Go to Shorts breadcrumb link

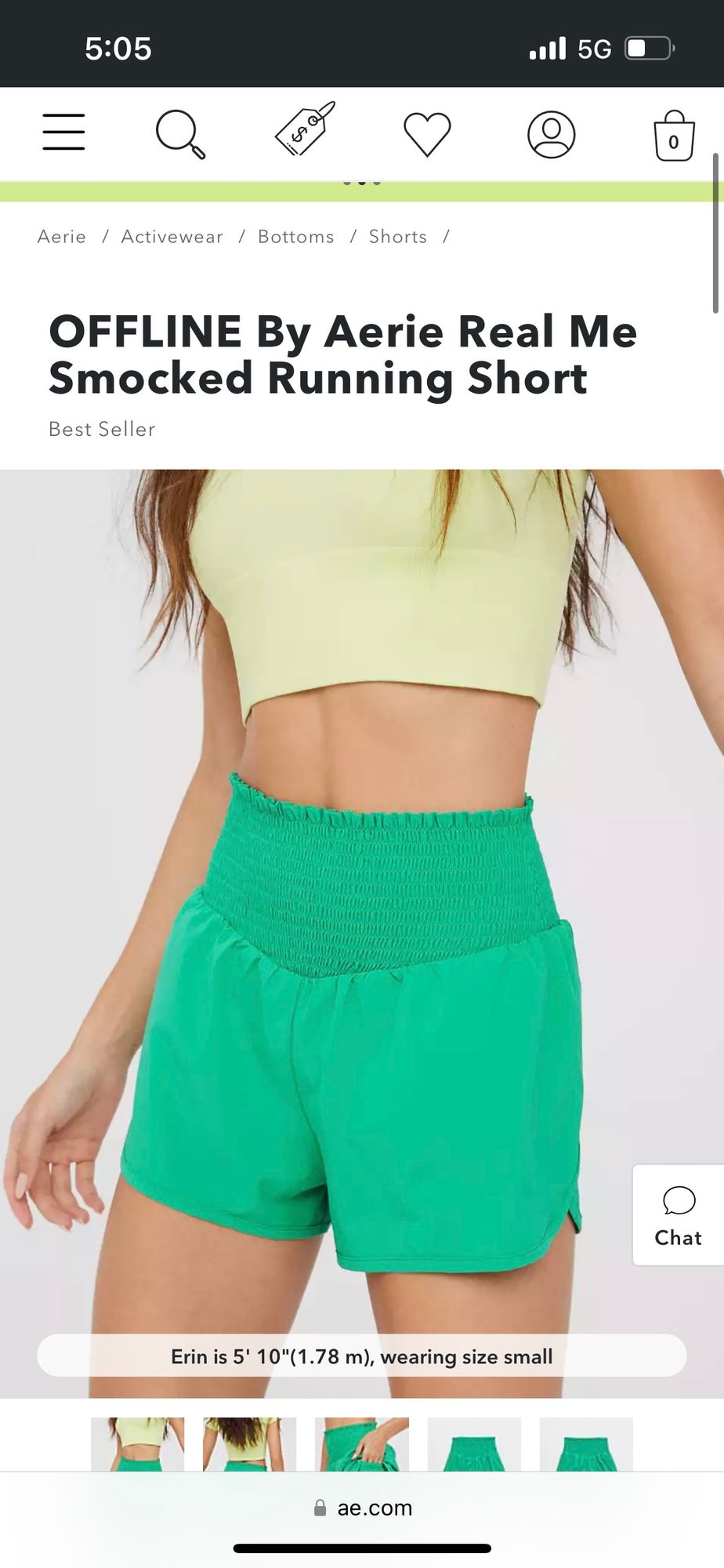tap(397, 237)
